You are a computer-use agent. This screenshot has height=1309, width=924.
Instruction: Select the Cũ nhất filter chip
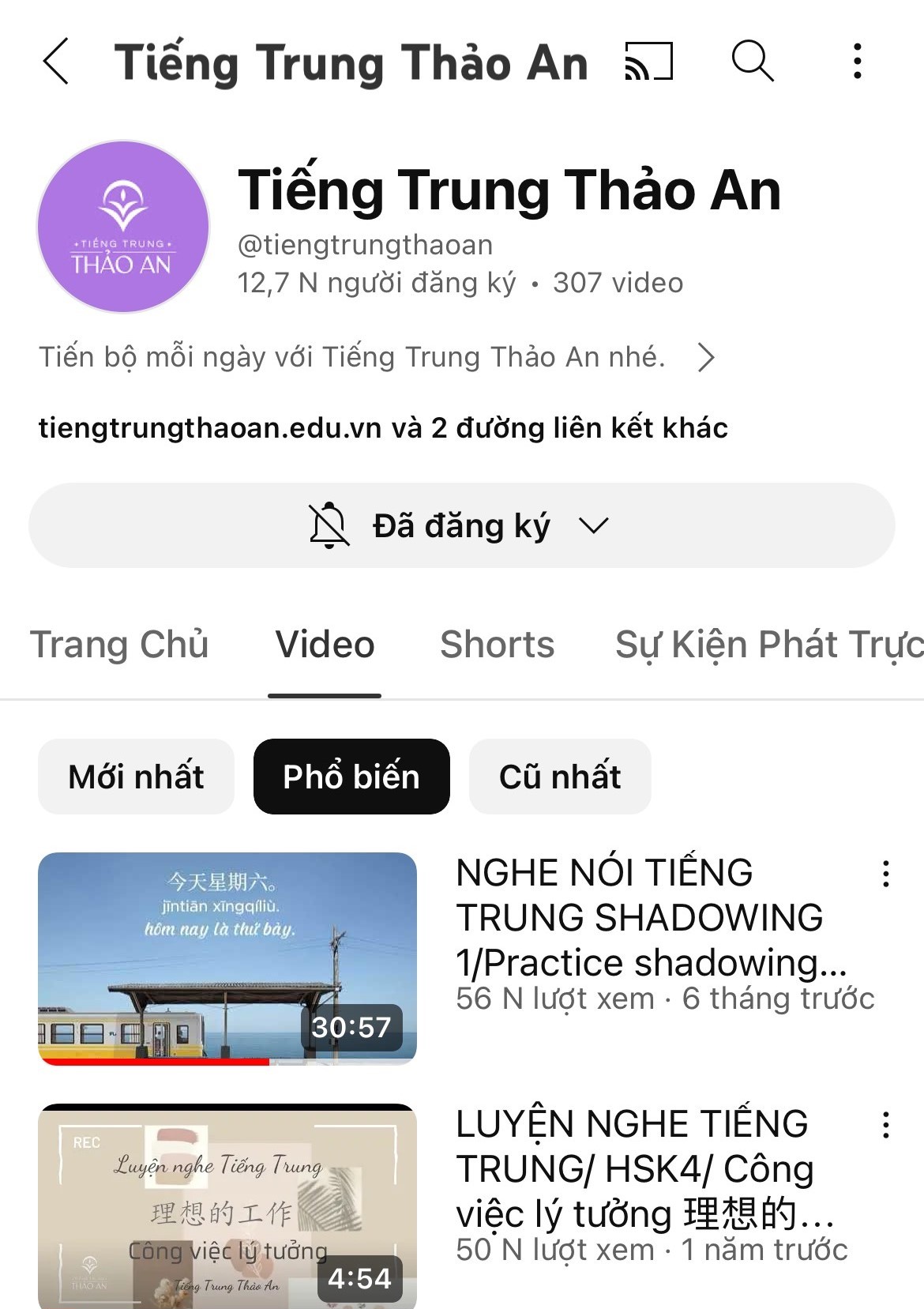tap(560, 777)
